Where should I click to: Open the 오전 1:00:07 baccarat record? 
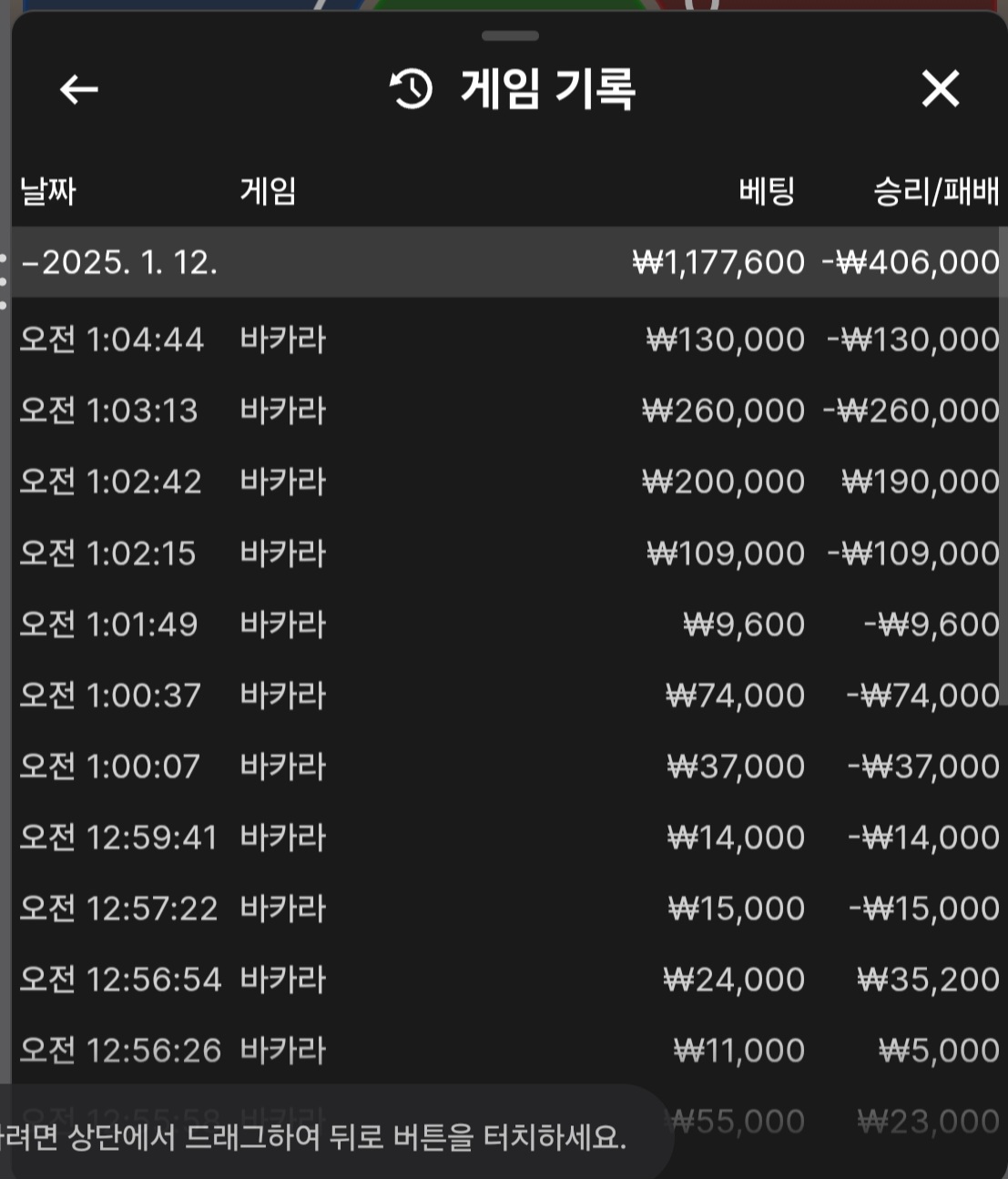[508, 766]
